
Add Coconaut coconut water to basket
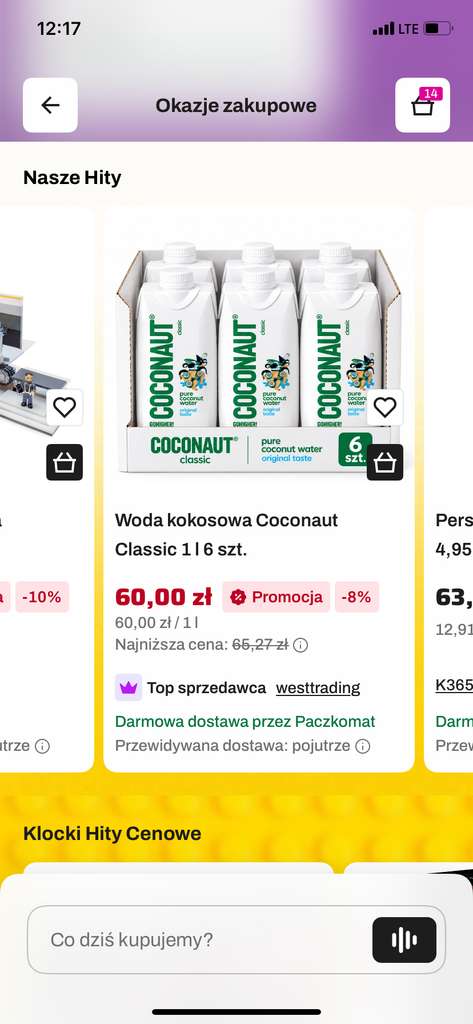click(385, 462)
